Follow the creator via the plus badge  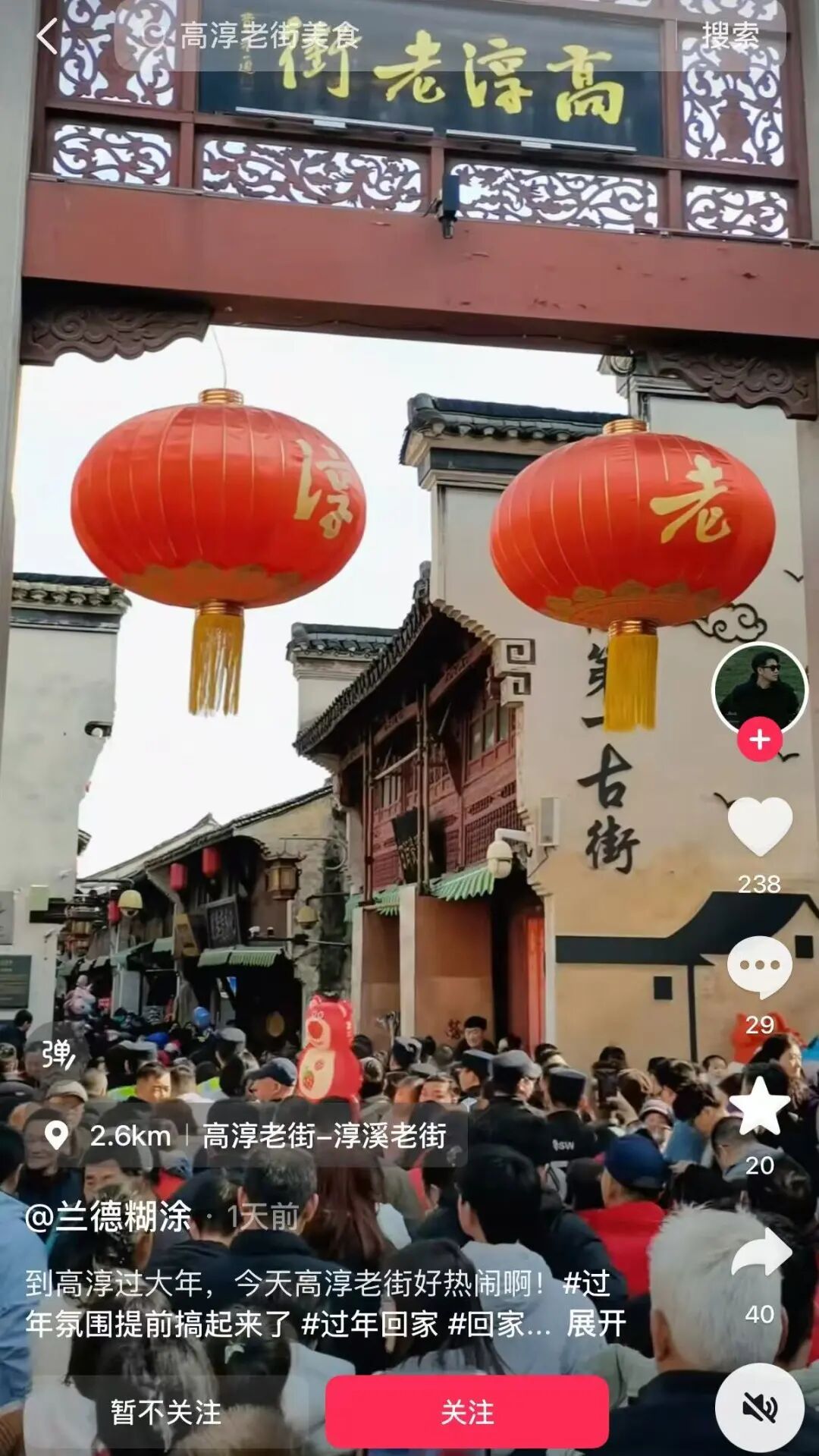point(760,740)
